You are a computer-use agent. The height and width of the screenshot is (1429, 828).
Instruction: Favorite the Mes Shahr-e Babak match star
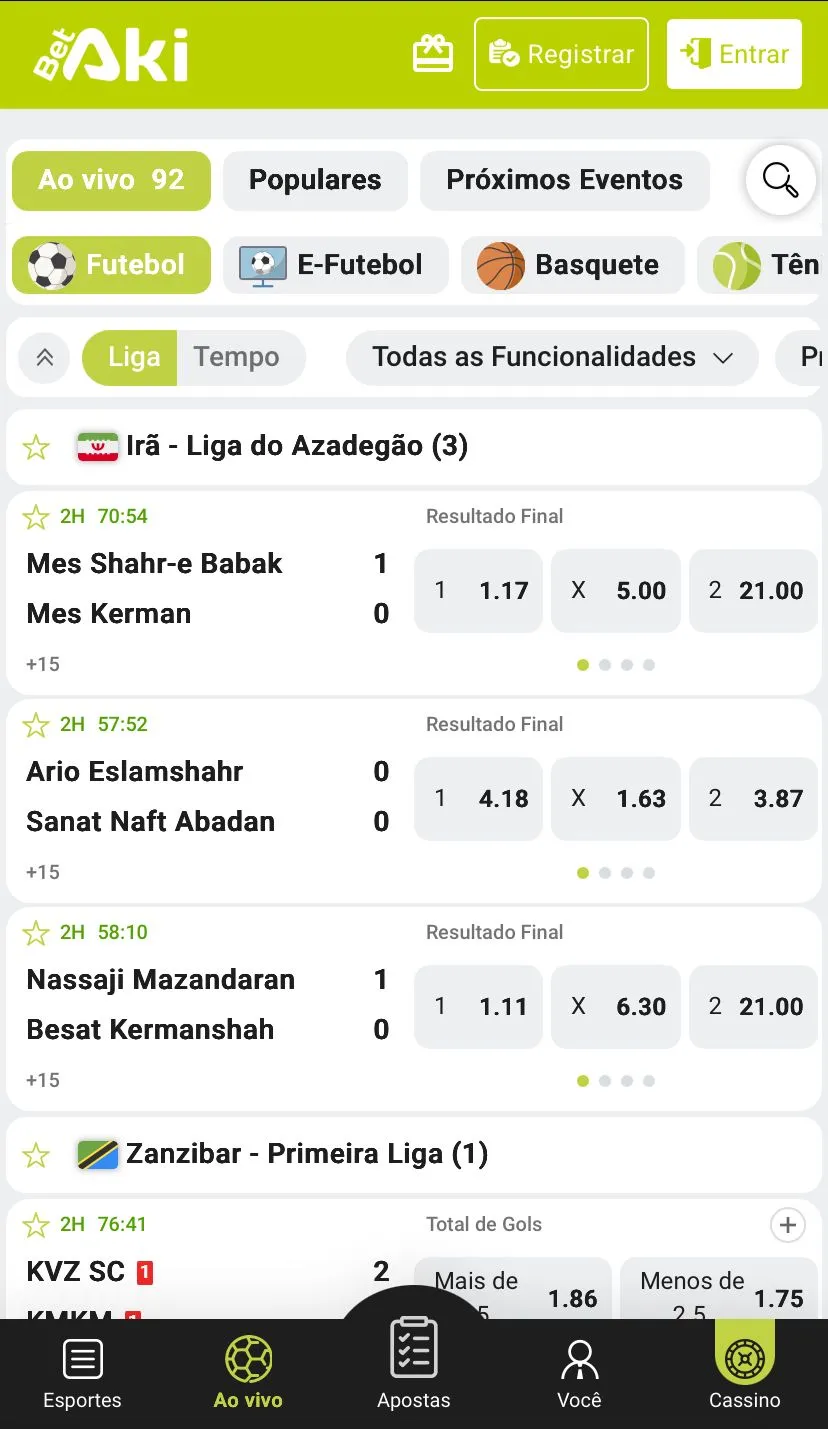(x=36, y=517)
